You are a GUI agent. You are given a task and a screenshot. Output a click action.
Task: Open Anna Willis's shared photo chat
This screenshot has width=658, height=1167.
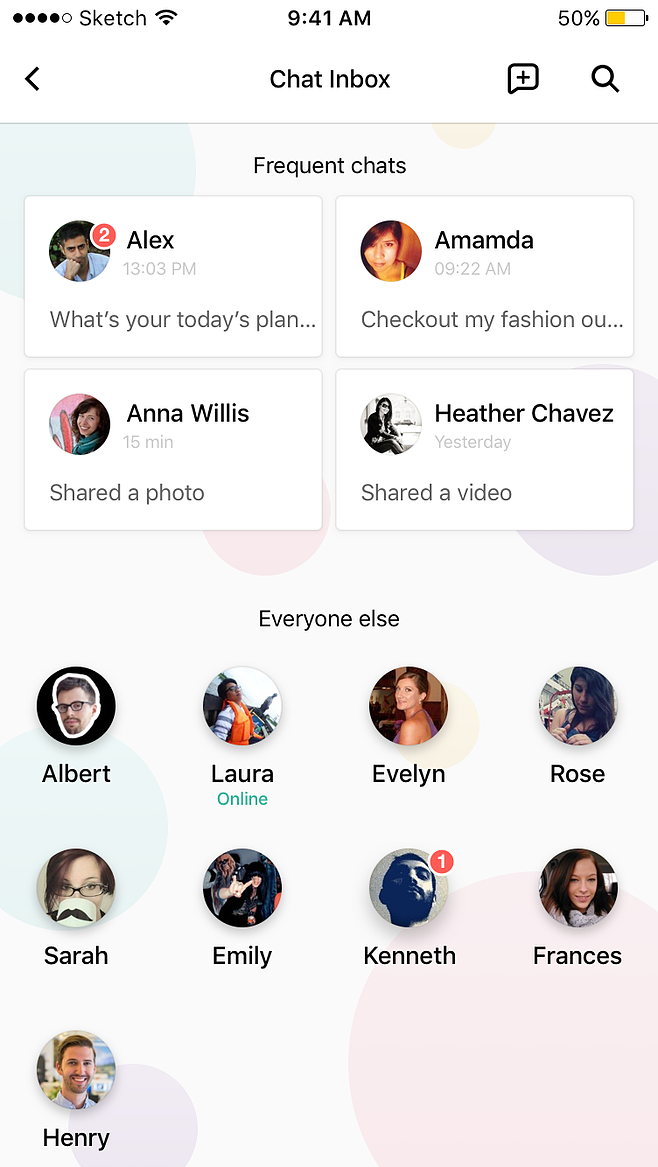[x=173, y=450]
